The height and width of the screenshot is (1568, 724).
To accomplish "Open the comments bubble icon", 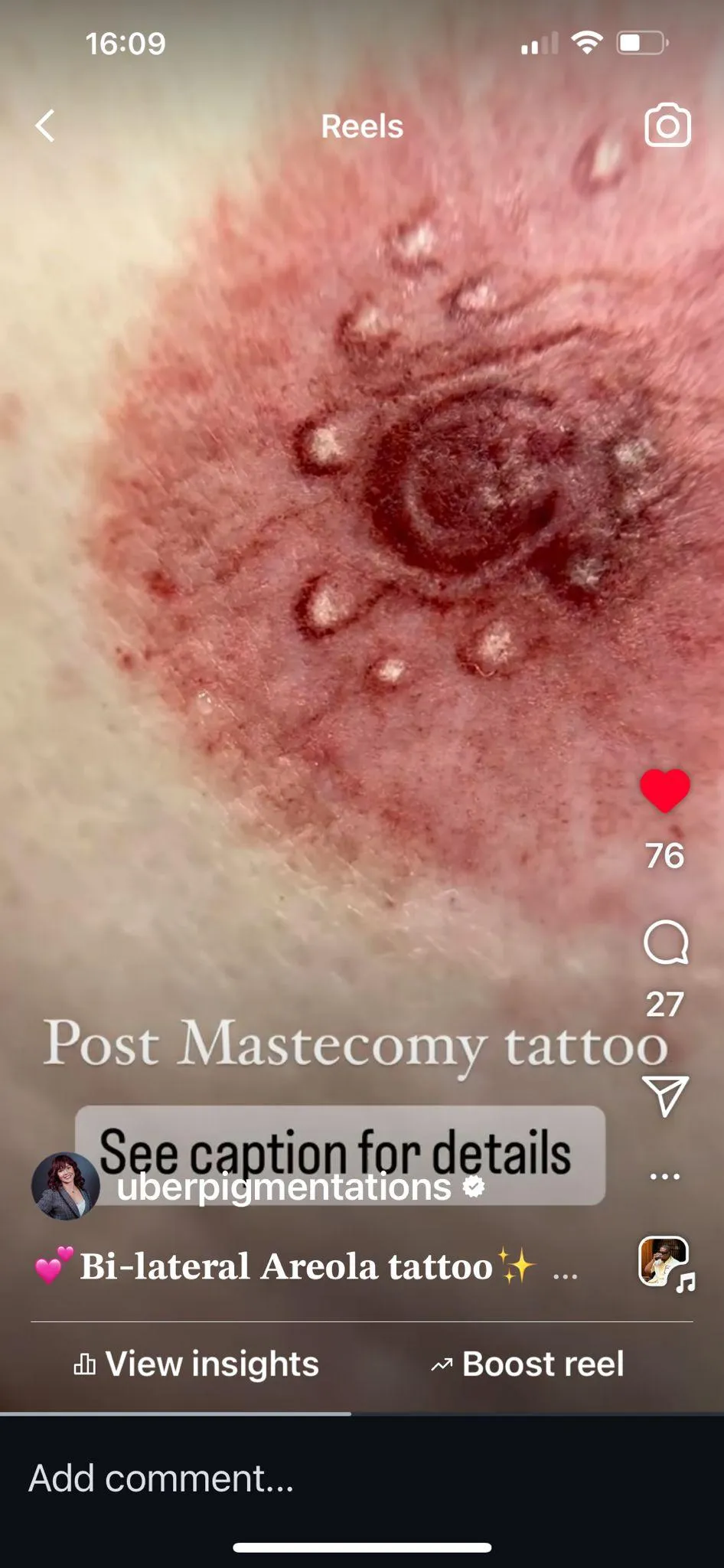I will pyautogui.click(x=666, y=942).
